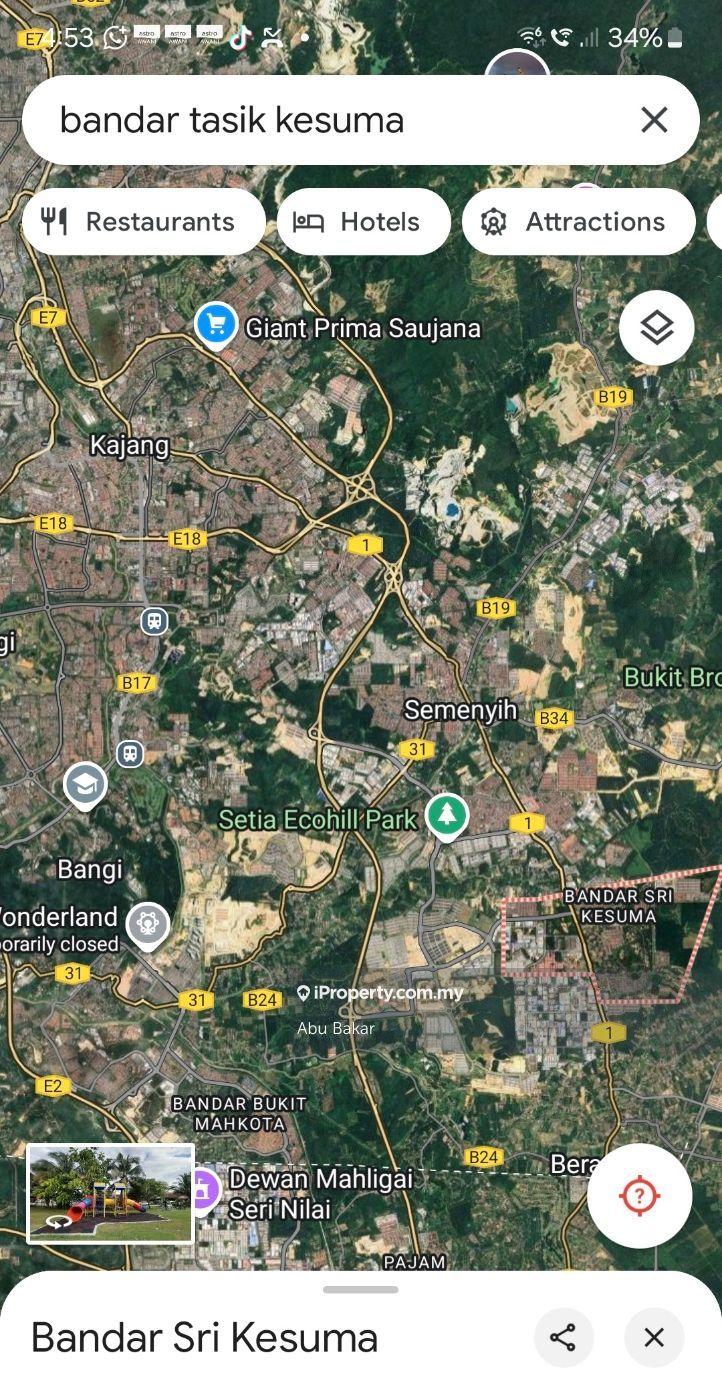The height and width of the screenshot is (1383, 722).
Task: Center map on my location
Action: pyautogui.click(x=639, y=1195)
